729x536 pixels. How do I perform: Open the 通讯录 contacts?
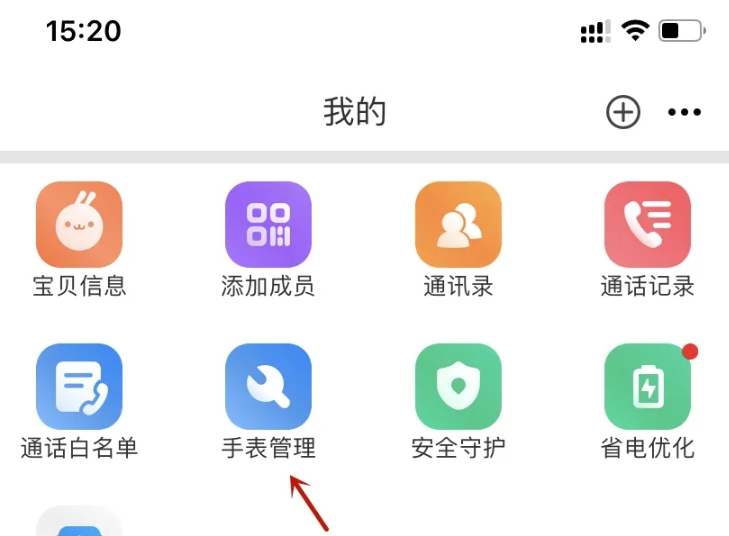click(x=458, y=225)
